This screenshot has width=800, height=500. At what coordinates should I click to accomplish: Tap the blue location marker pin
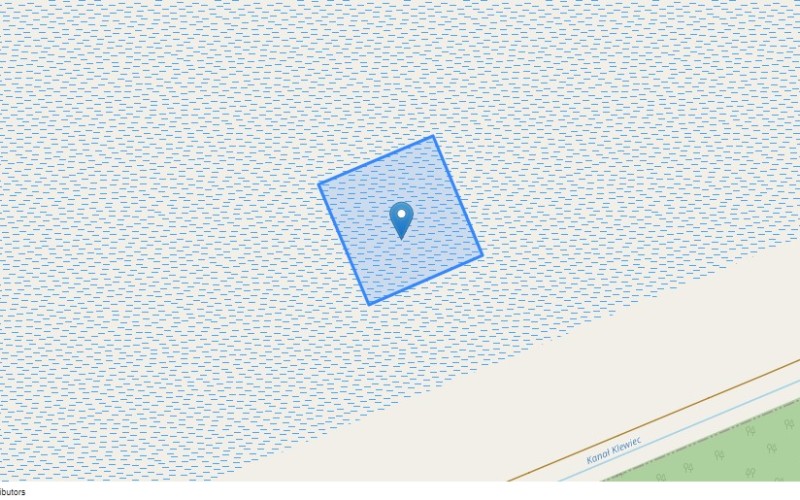(x=401, y=217)
